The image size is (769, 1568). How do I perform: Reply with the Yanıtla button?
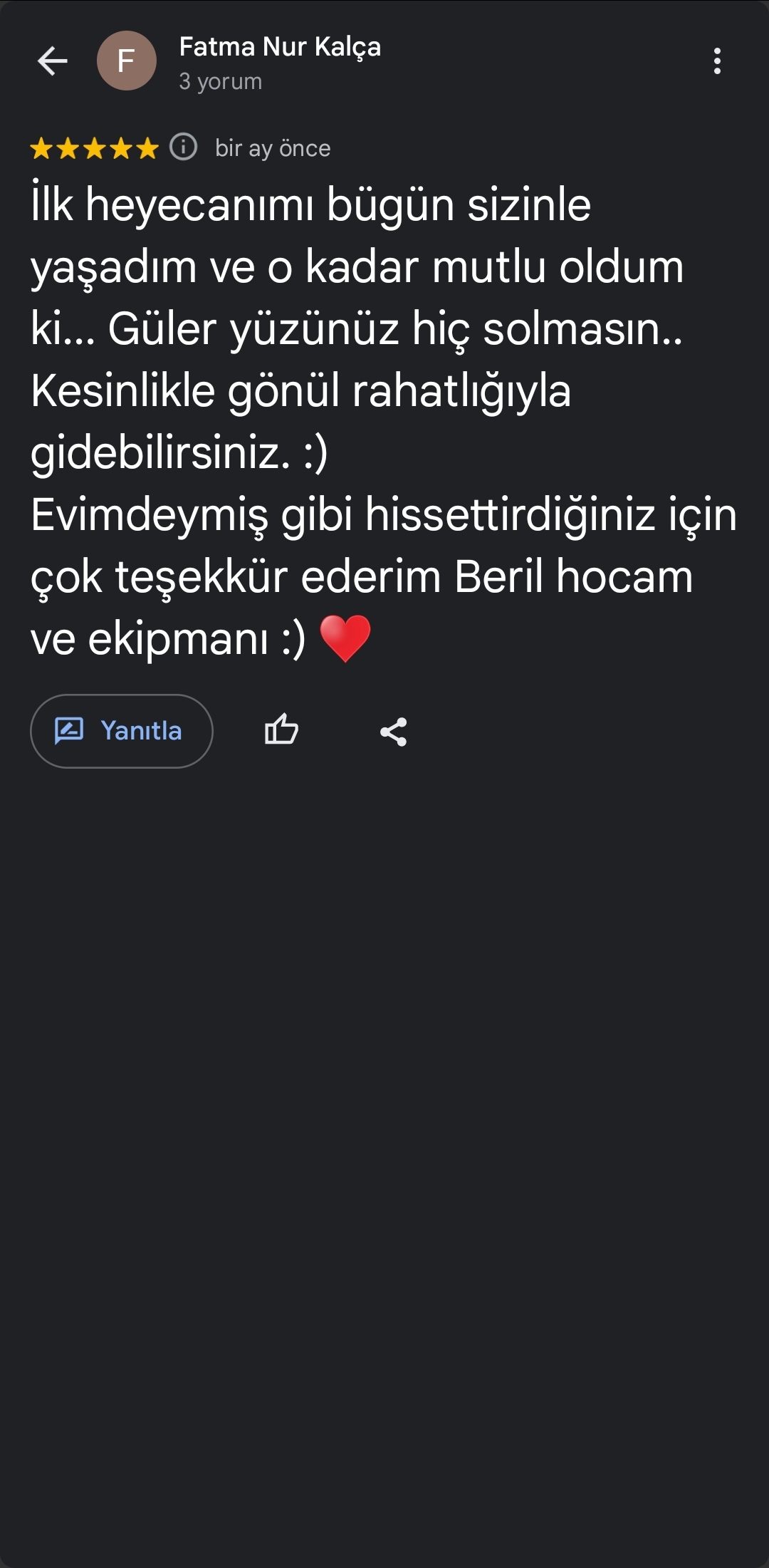pyautogui.click(x=122, y=731)
